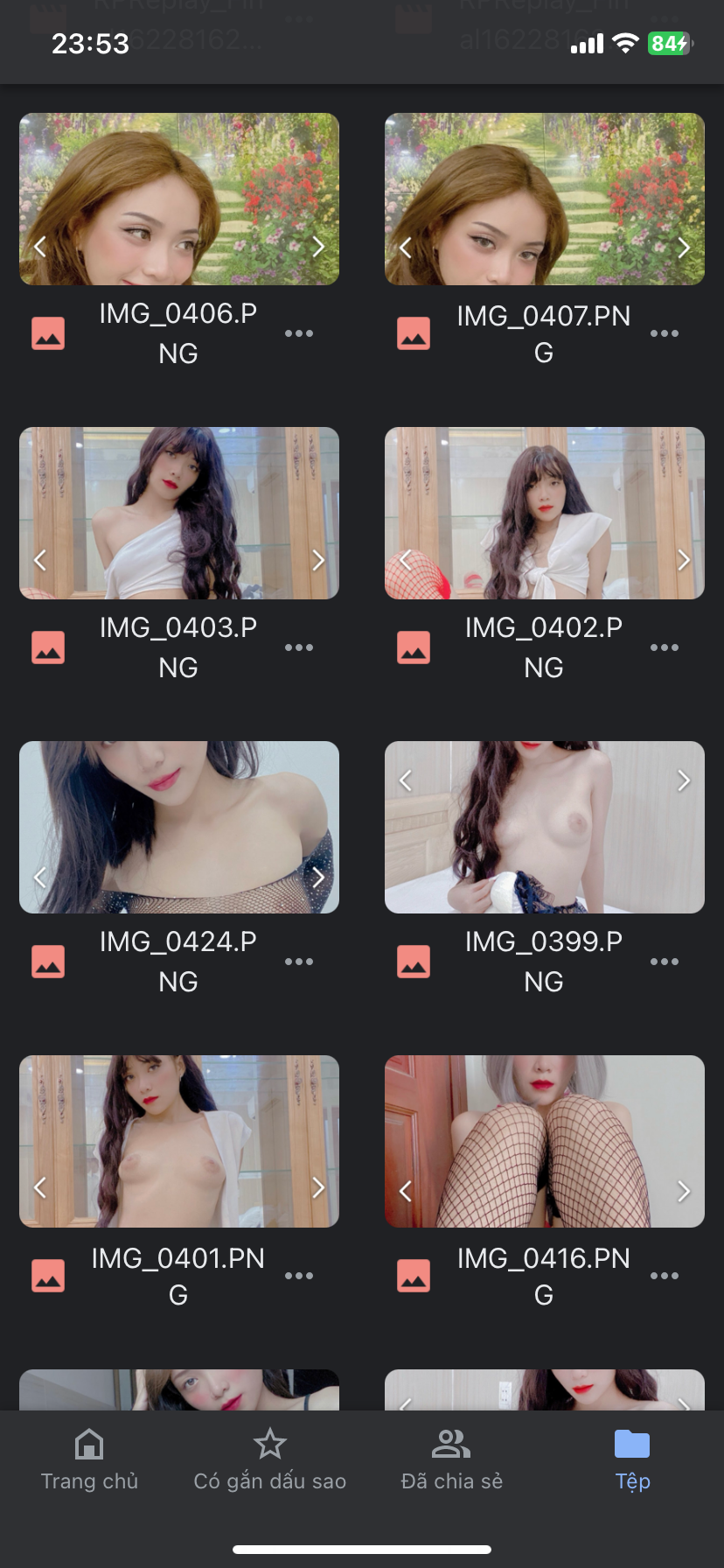
Task: Open more actions for IMG_0402.PNG
Action: (665, 647)
